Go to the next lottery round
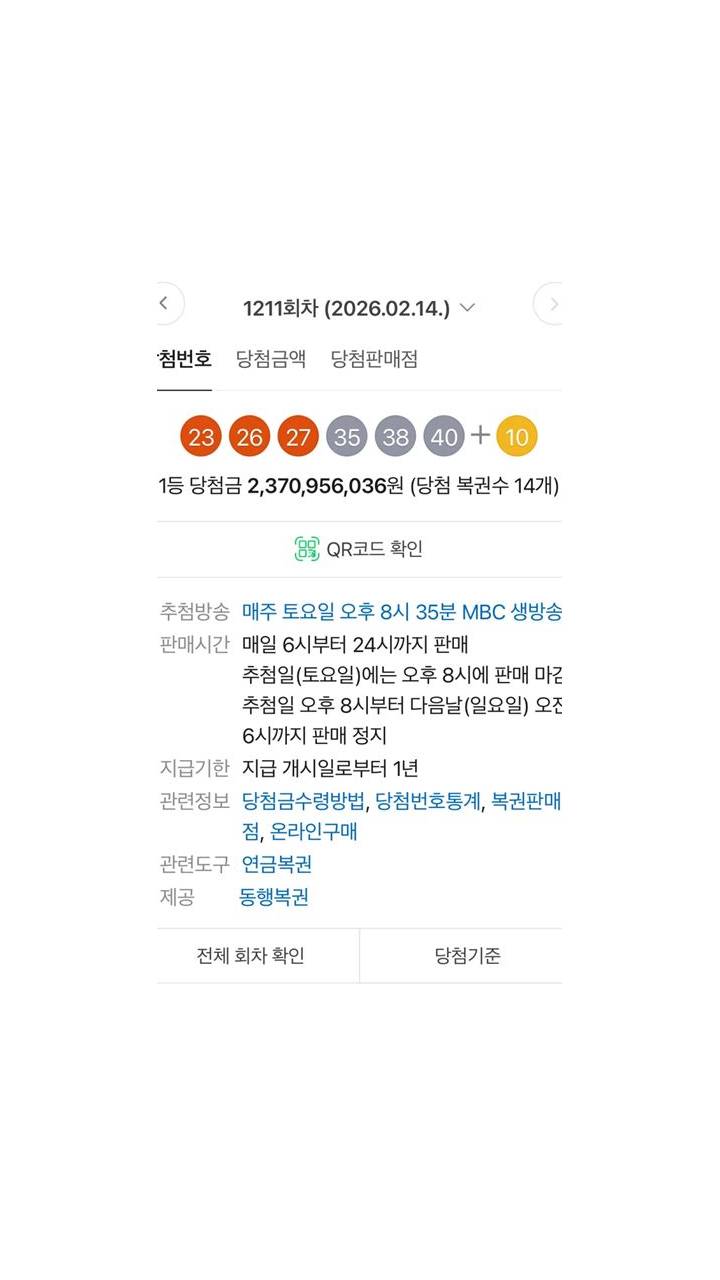 coord(550,304)
